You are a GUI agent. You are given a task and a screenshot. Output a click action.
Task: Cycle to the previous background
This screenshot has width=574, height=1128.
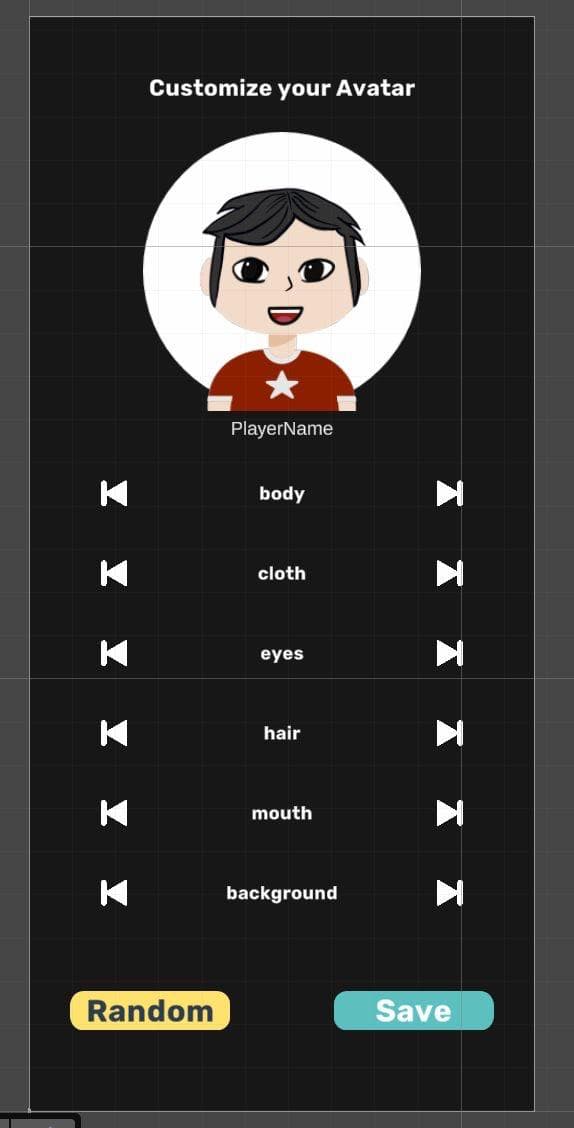click(x=114, y=893)
